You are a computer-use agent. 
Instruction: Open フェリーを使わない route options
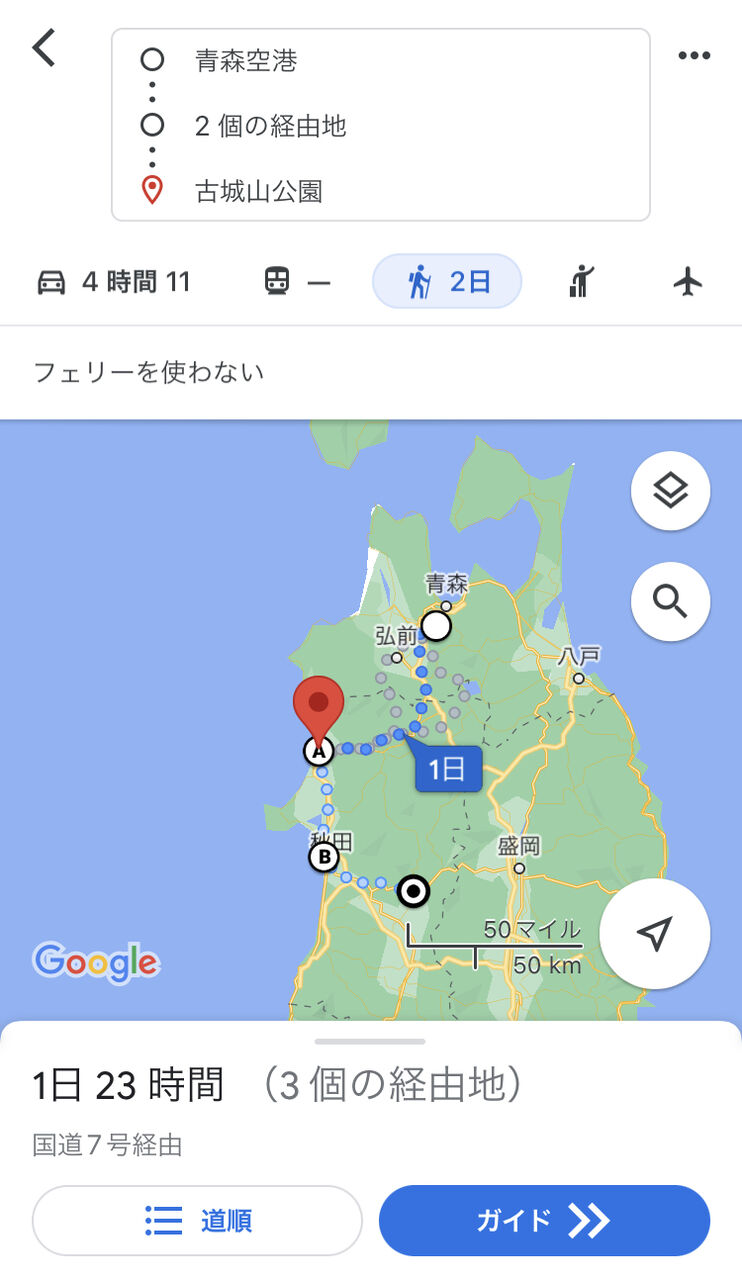point(149,373)
